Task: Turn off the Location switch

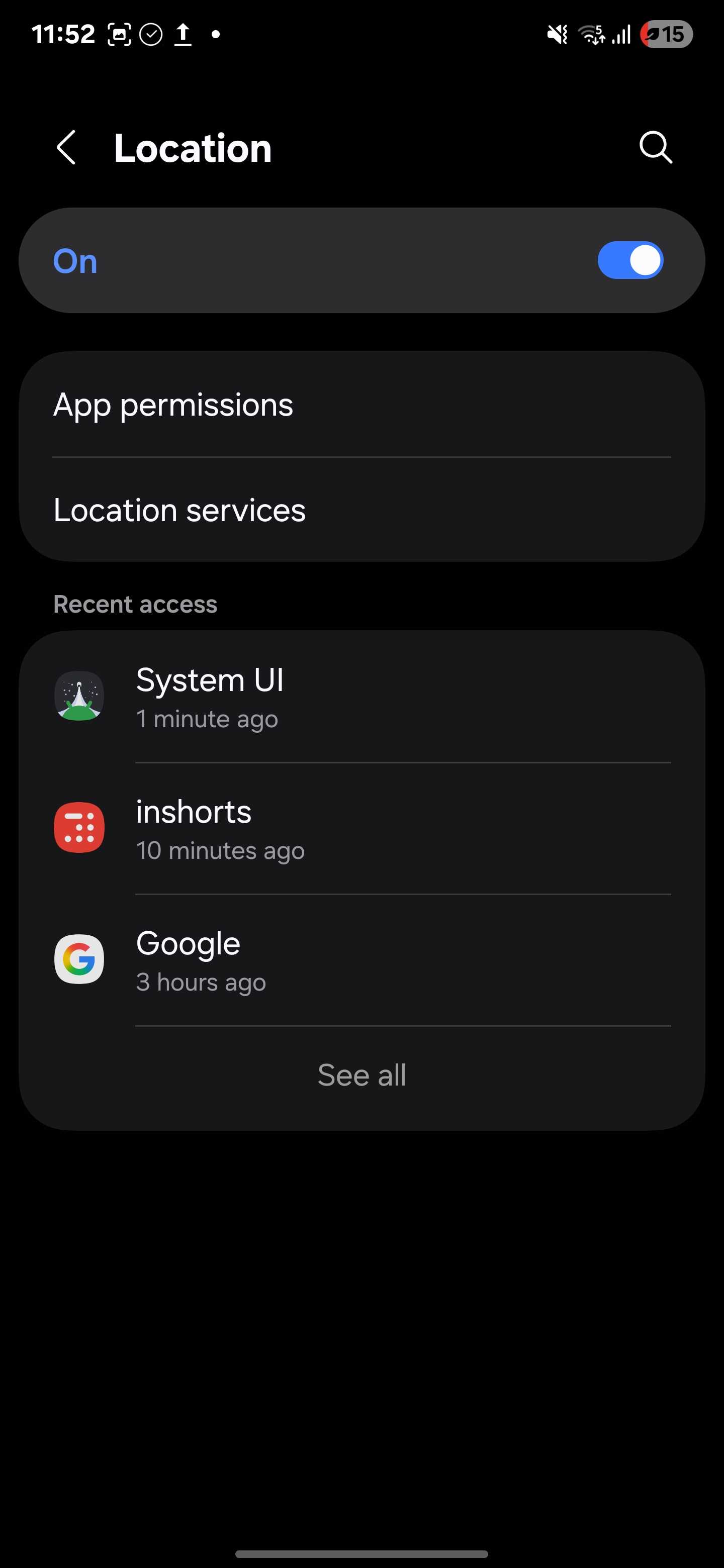Action: click(629, 260)
